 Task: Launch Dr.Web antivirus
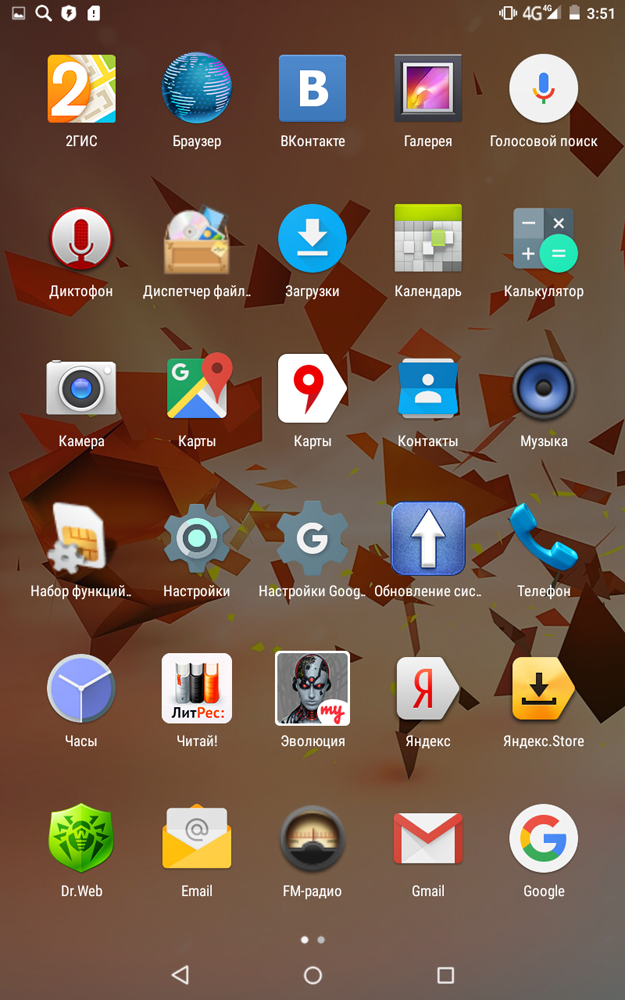click(x=81, y=840)
